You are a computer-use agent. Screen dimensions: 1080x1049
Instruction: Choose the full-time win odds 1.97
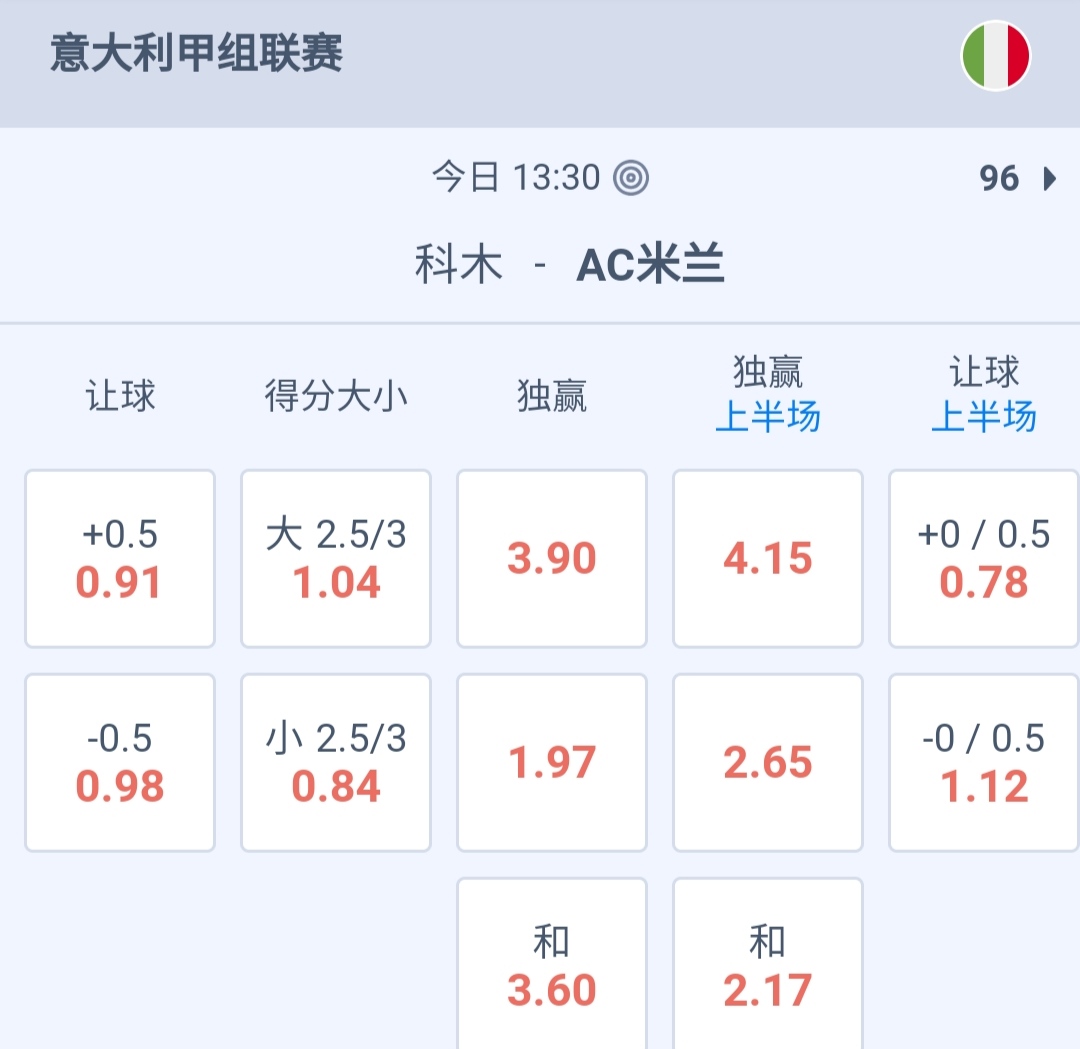[x=552, y=763]
